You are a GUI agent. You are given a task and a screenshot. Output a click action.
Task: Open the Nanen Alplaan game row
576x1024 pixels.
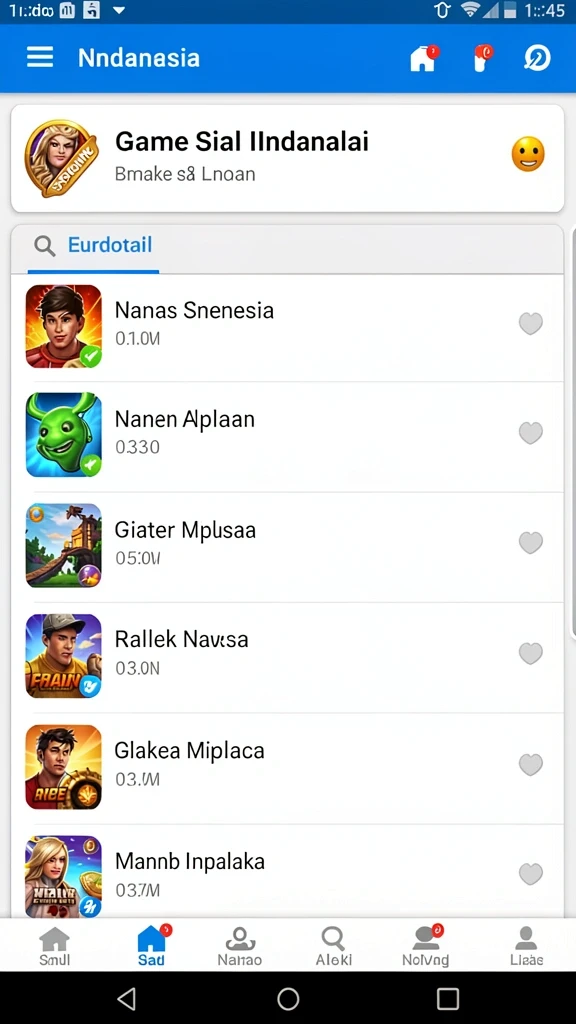[x=287, y=436]
